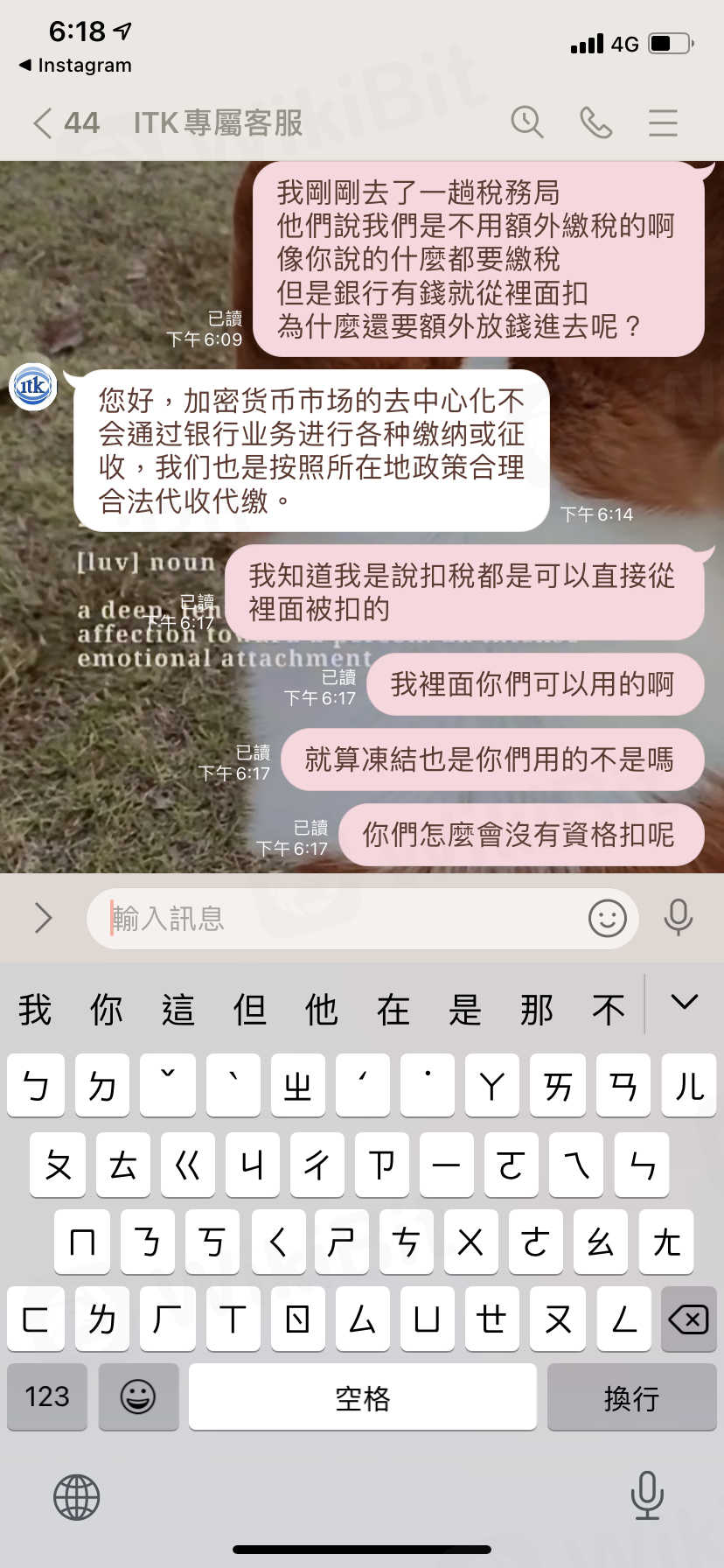Search within this chat

coord(527,122)
